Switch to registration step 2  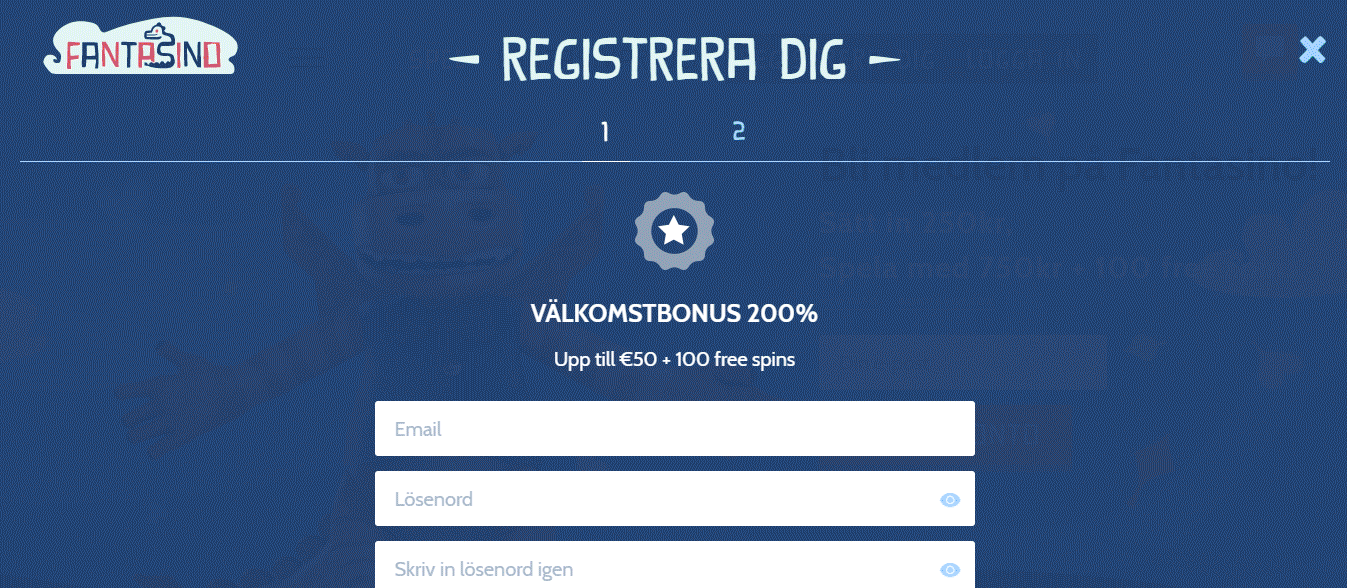(x=738, y=132)
